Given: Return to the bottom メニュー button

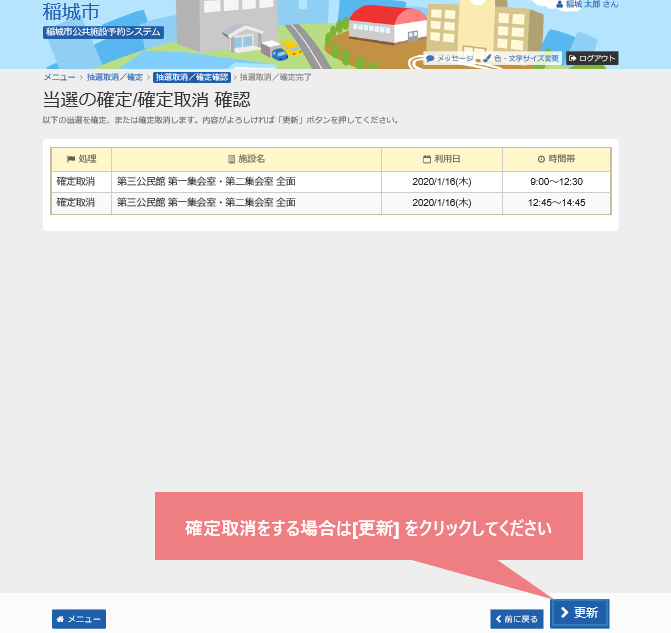Looking at the screenshot, I should pyautogui.click(x=79, y=619).
